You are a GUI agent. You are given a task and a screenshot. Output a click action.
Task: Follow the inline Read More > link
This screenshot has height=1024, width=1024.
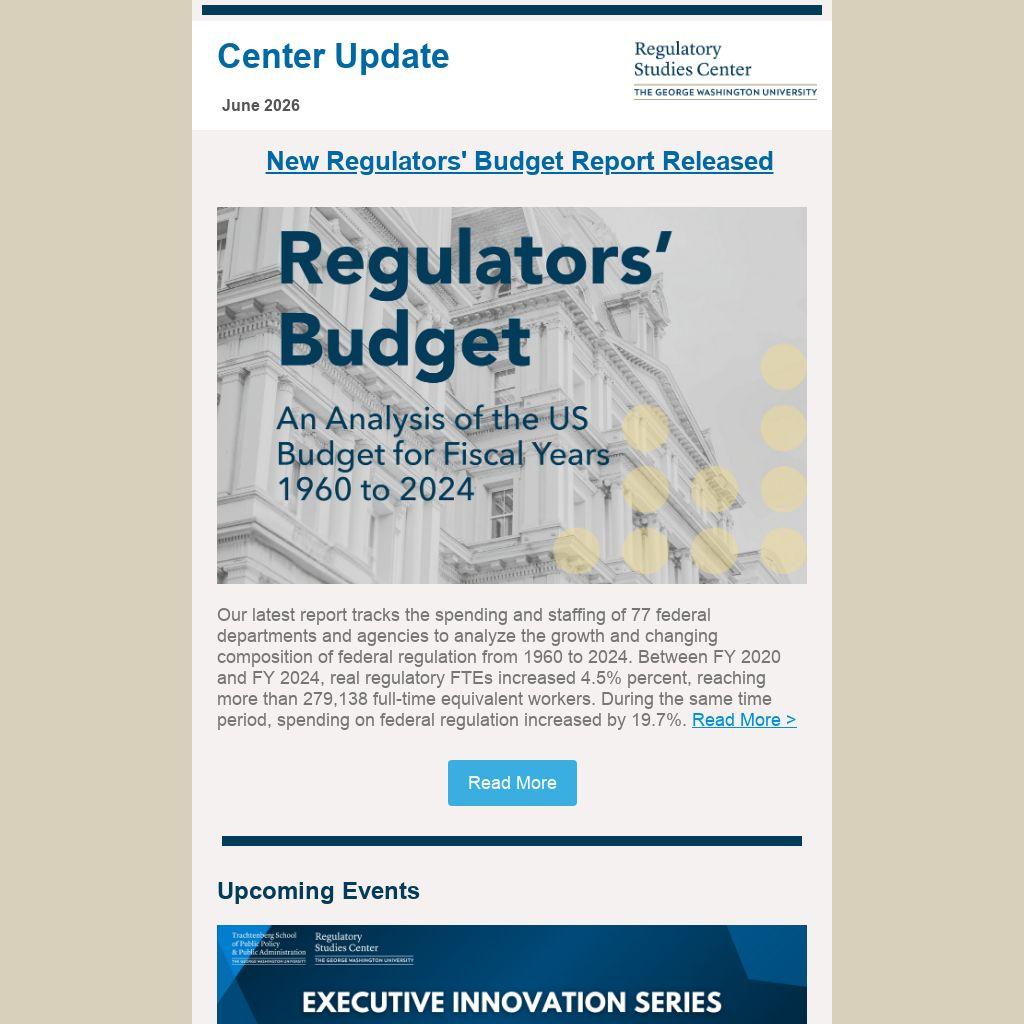pyautogui.click(x=744, y=720)
